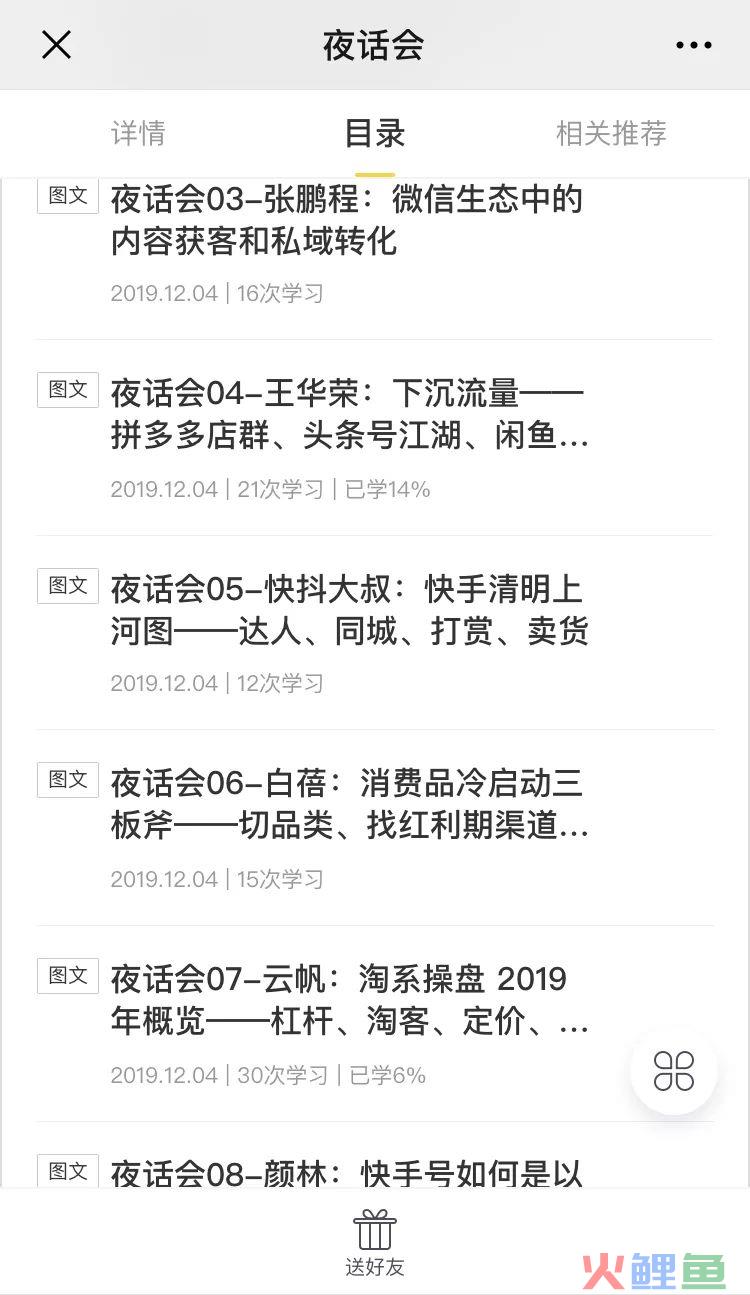
Task: Select the 目录 tab
Action: (x=375, y=133)
